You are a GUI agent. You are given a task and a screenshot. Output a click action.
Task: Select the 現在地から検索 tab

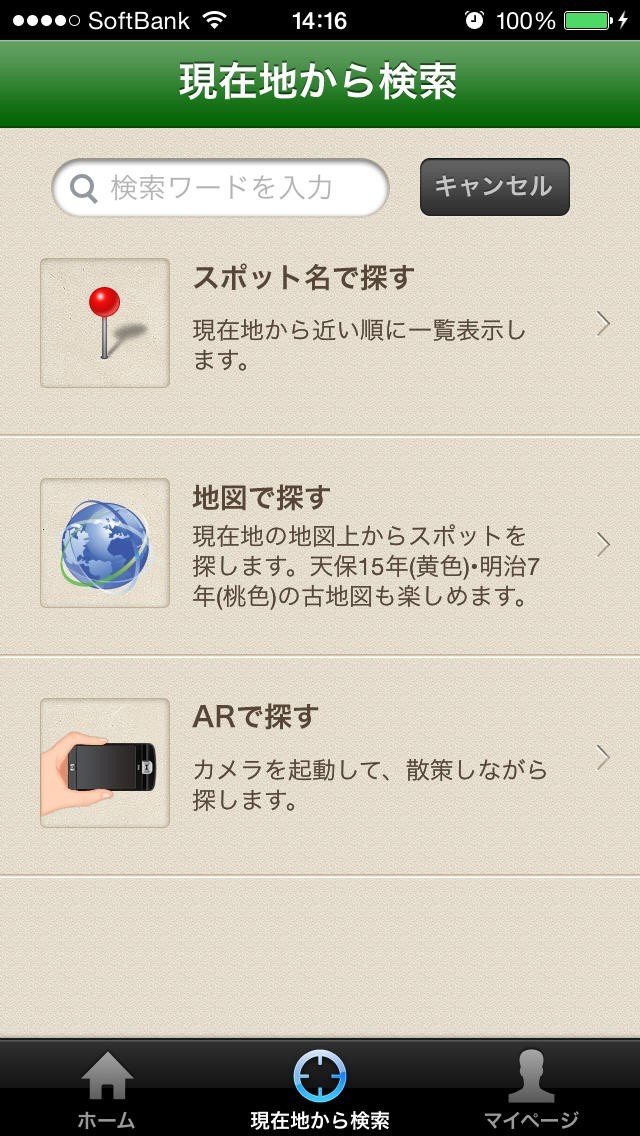coord(320,1090)
